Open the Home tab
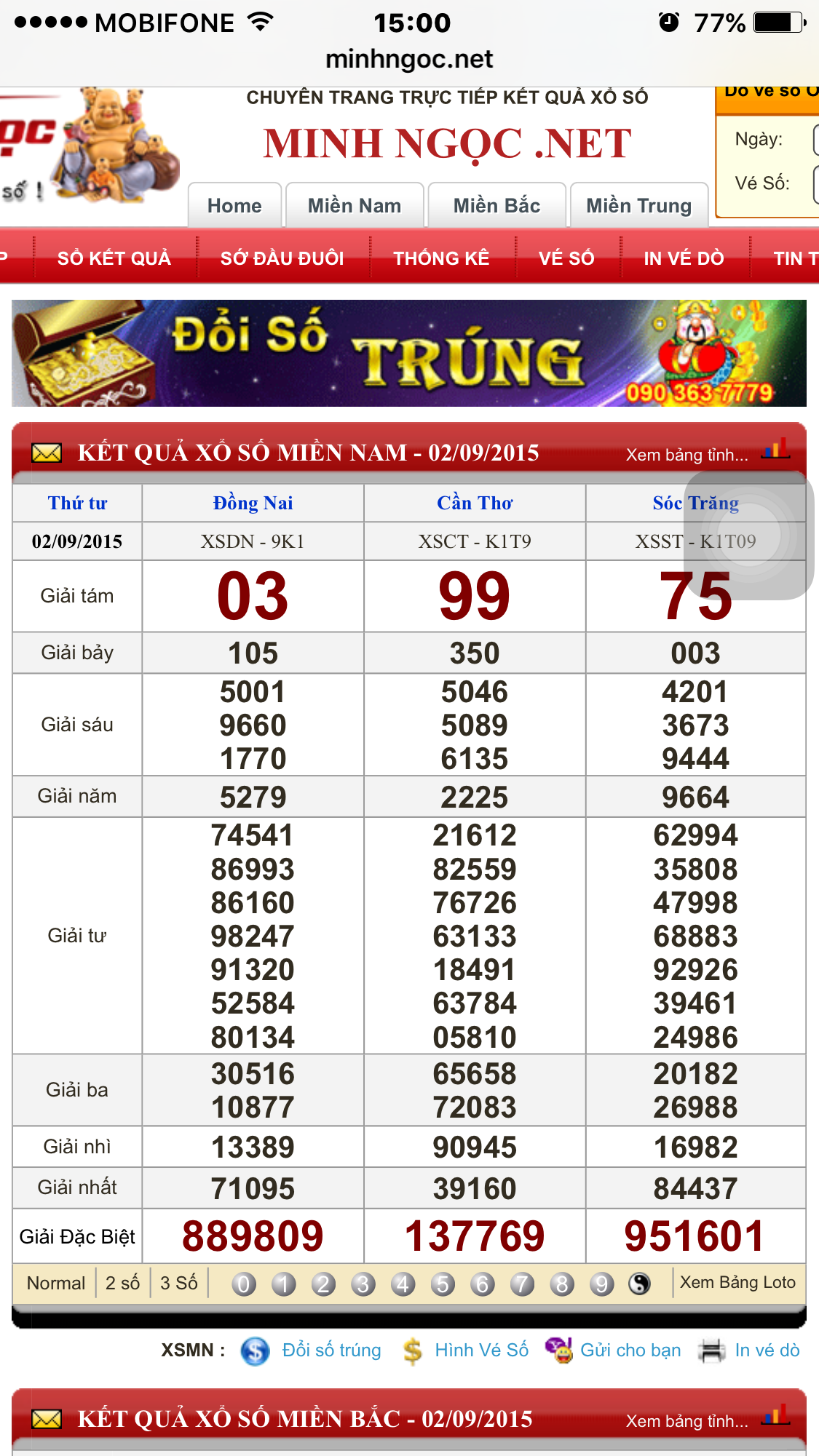The height and width of the screenshot is (1456, 819). pos(234,206)
